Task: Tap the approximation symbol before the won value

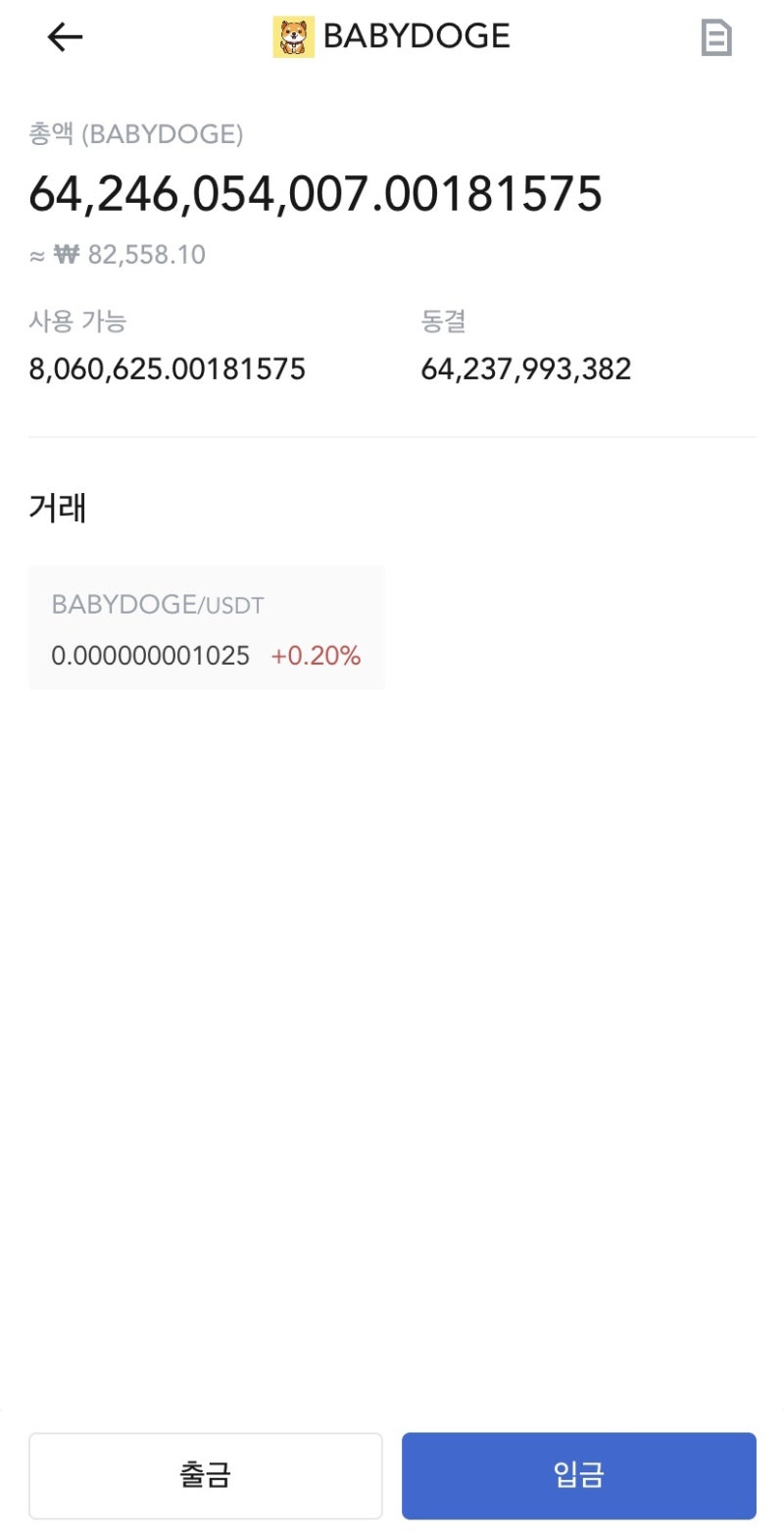Action: click(37, 254)
